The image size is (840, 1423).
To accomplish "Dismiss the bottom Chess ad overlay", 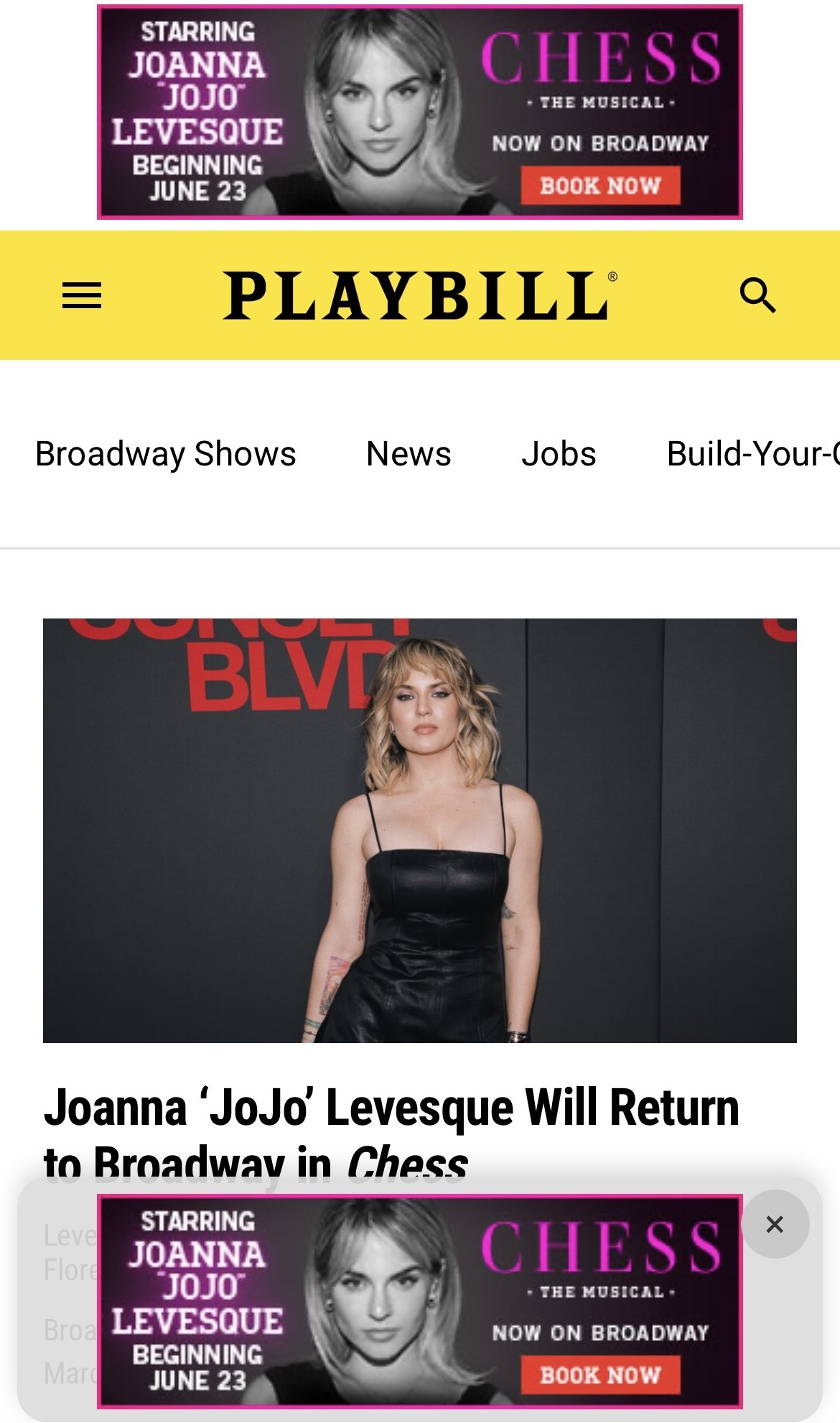I will click(775, 1224).
